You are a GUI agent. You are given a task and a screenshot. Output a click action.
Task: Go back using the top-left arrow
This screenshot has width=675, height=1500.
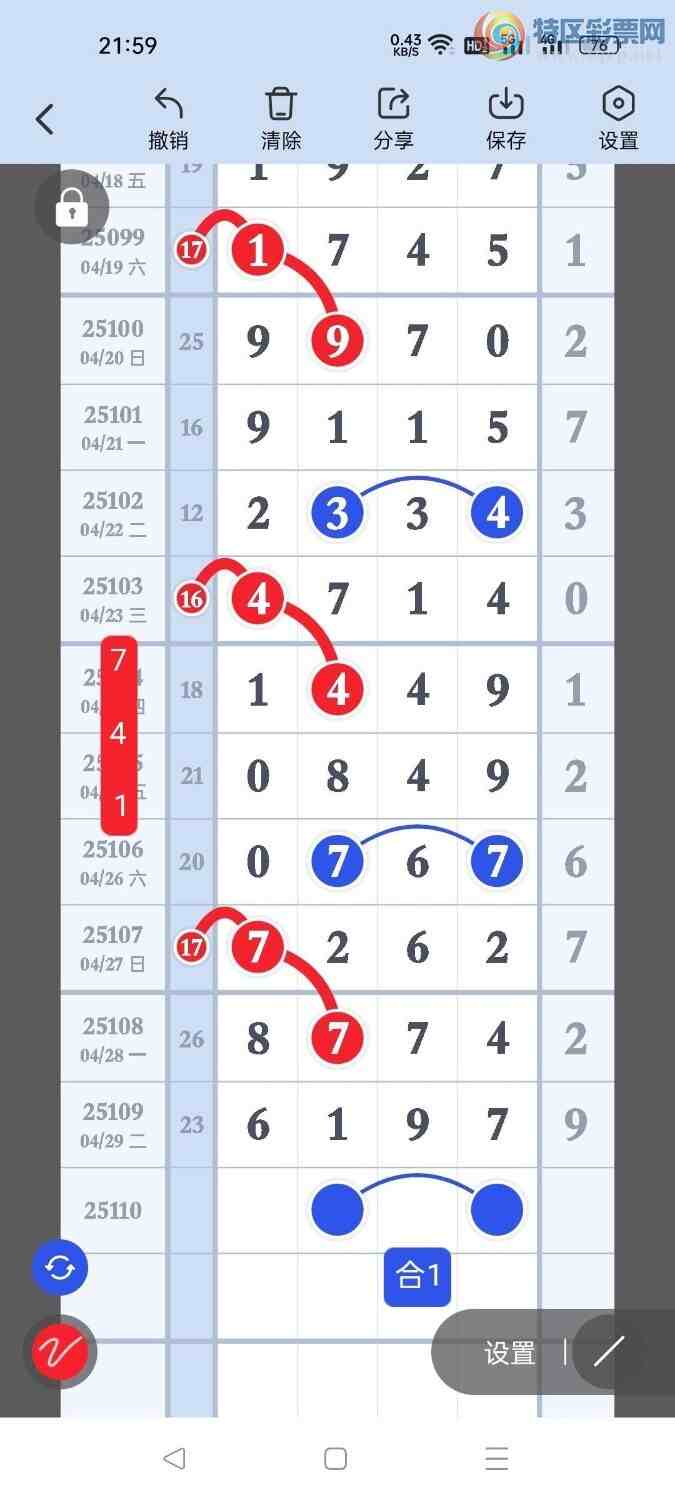[45, 120]
